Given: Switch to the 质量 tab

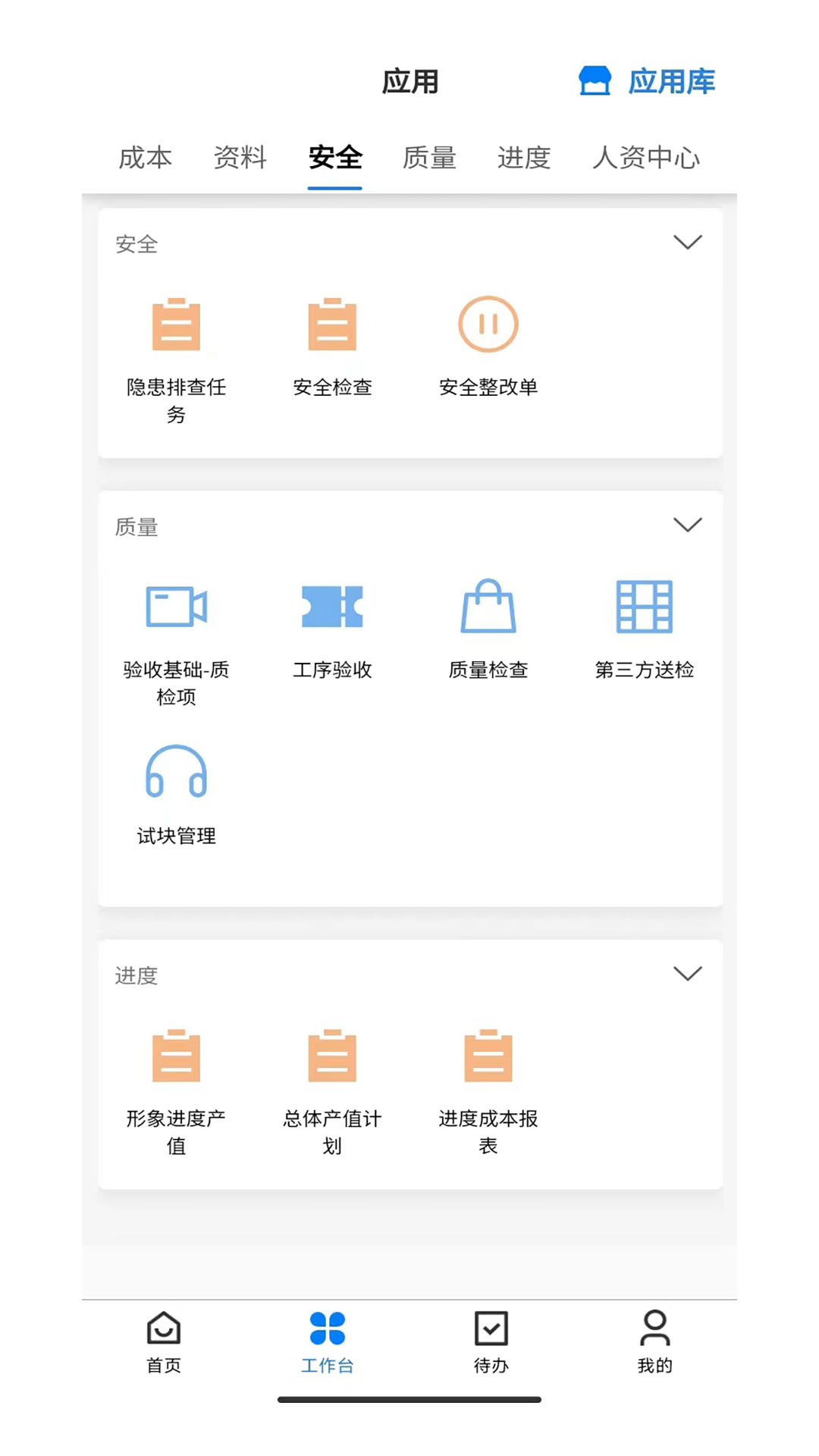Looking at the screenshot, I should [x=428, y=158].
